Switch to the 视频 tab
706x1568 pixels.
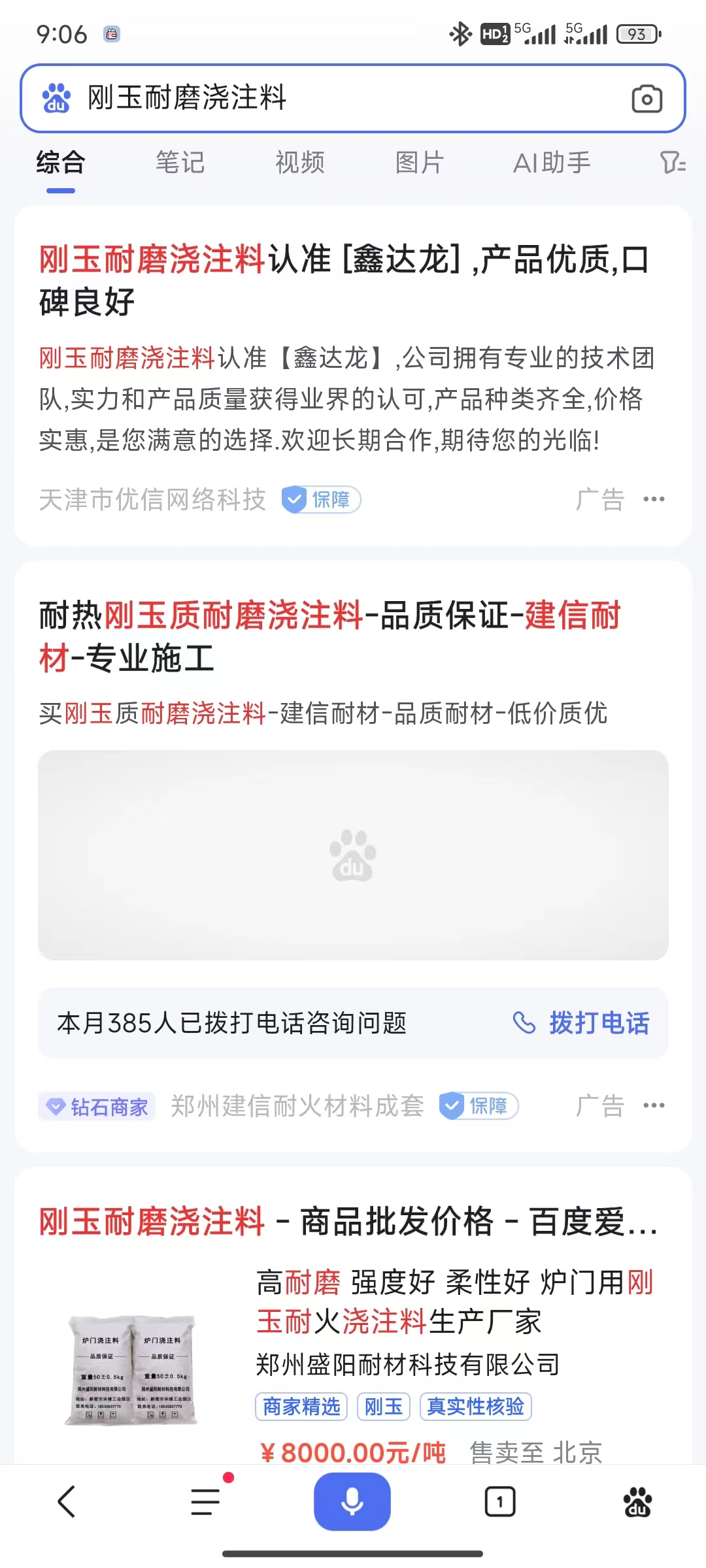(x=300, y=163)
